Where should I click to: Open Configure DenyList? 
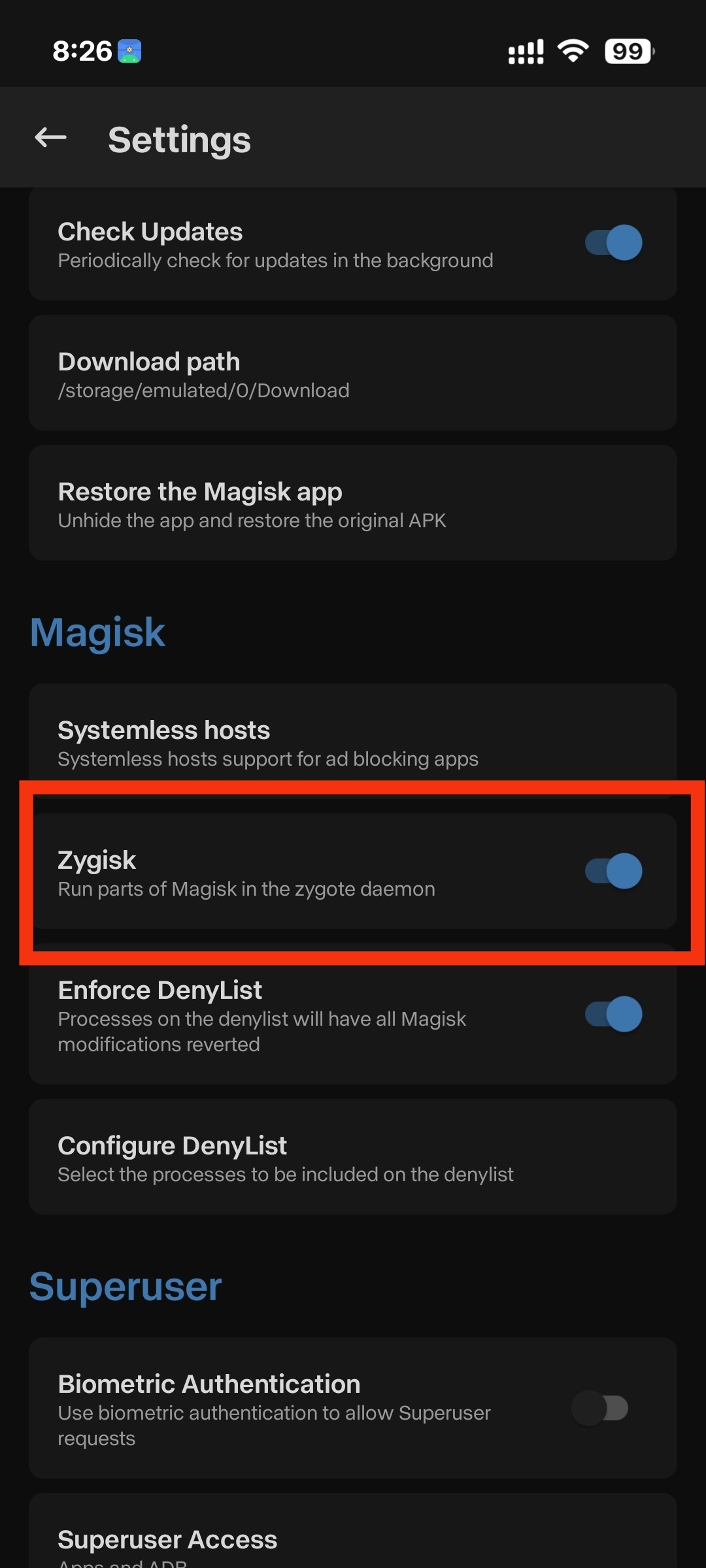(352, 1157)
